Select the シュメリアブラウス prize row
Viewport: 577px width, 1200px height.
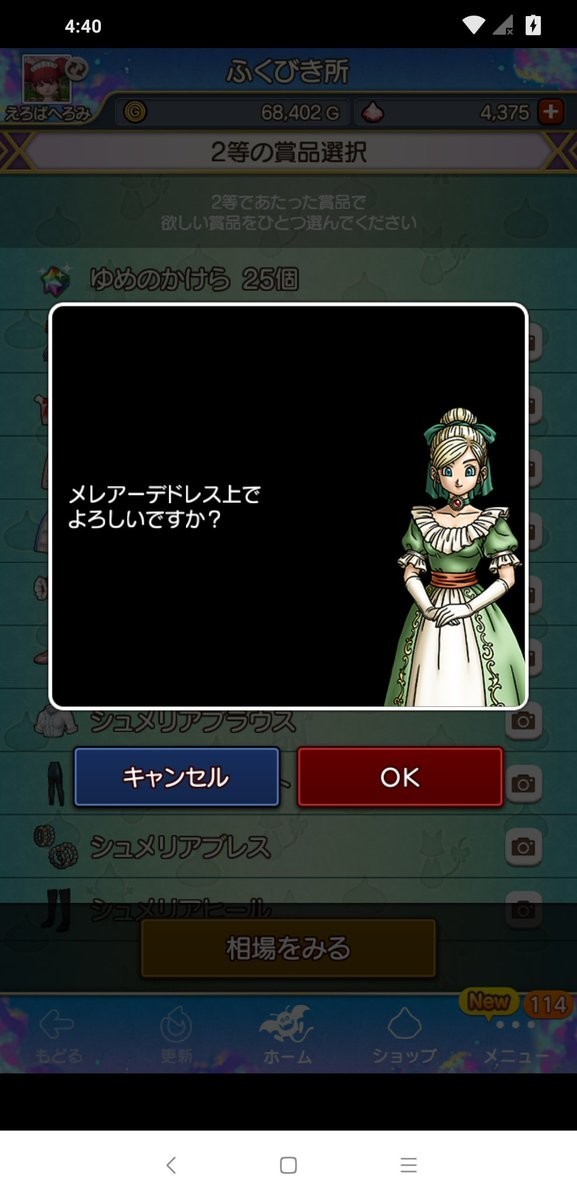(288, 720)
